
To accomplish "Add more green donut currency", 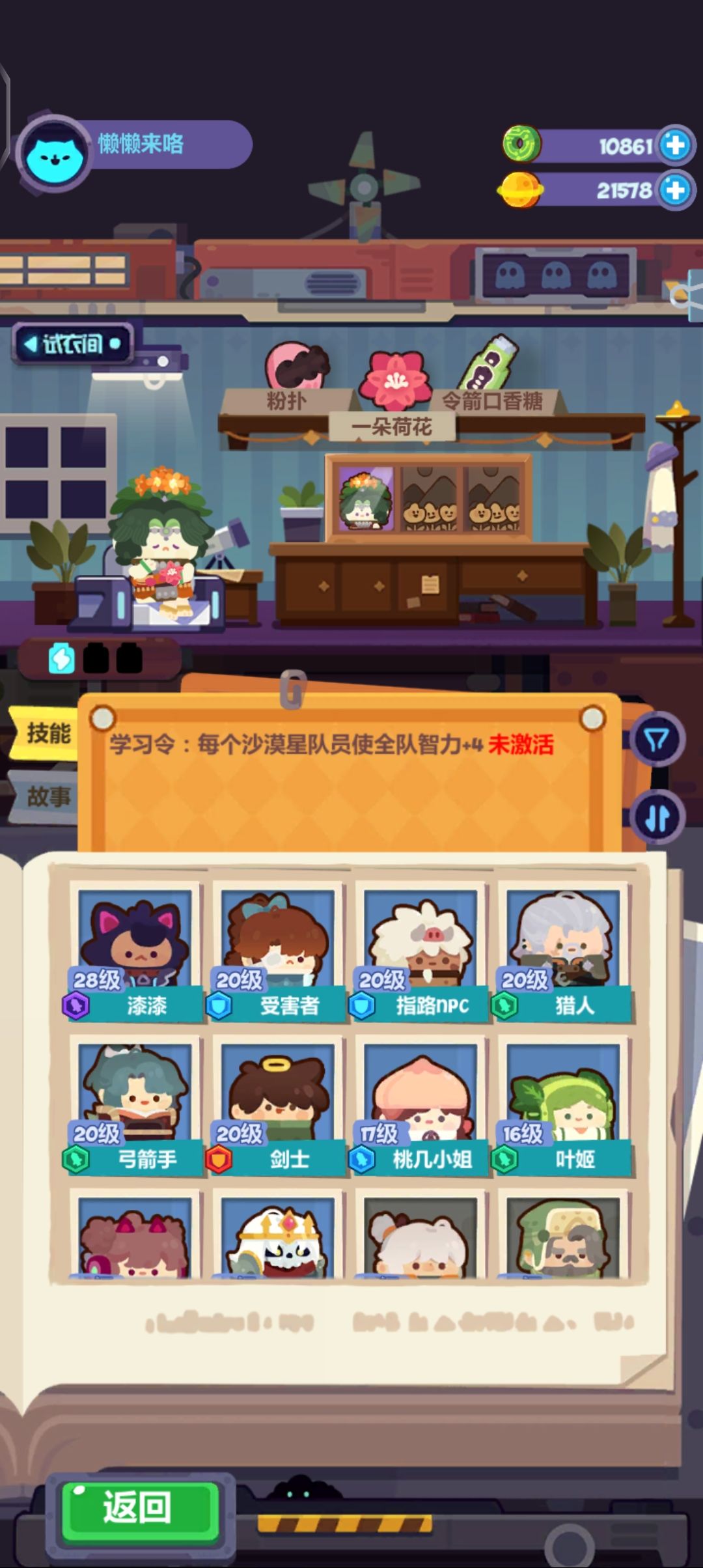I will [675, 145].
